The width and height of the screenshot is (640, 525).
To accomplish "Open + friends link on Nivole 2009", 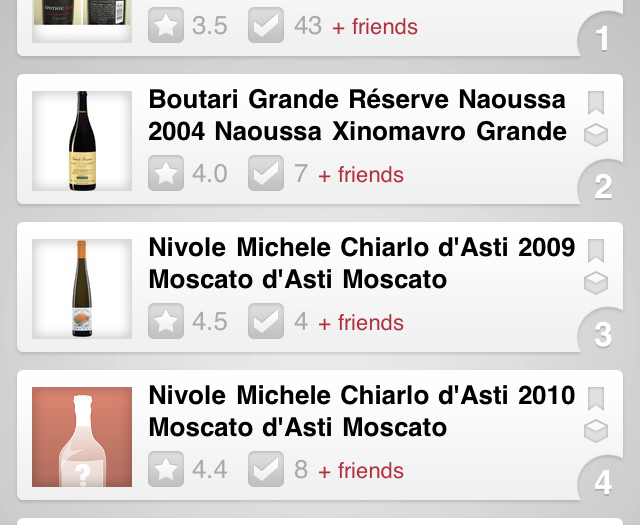I will (361, 323).
